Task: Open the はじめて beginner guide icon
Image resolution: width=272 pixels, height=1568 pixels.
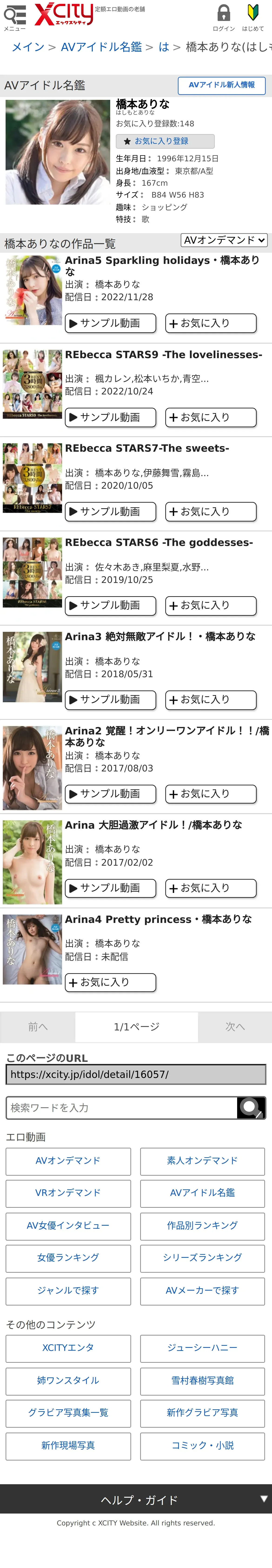Action: pyautogui.click(x=252, y=17)
